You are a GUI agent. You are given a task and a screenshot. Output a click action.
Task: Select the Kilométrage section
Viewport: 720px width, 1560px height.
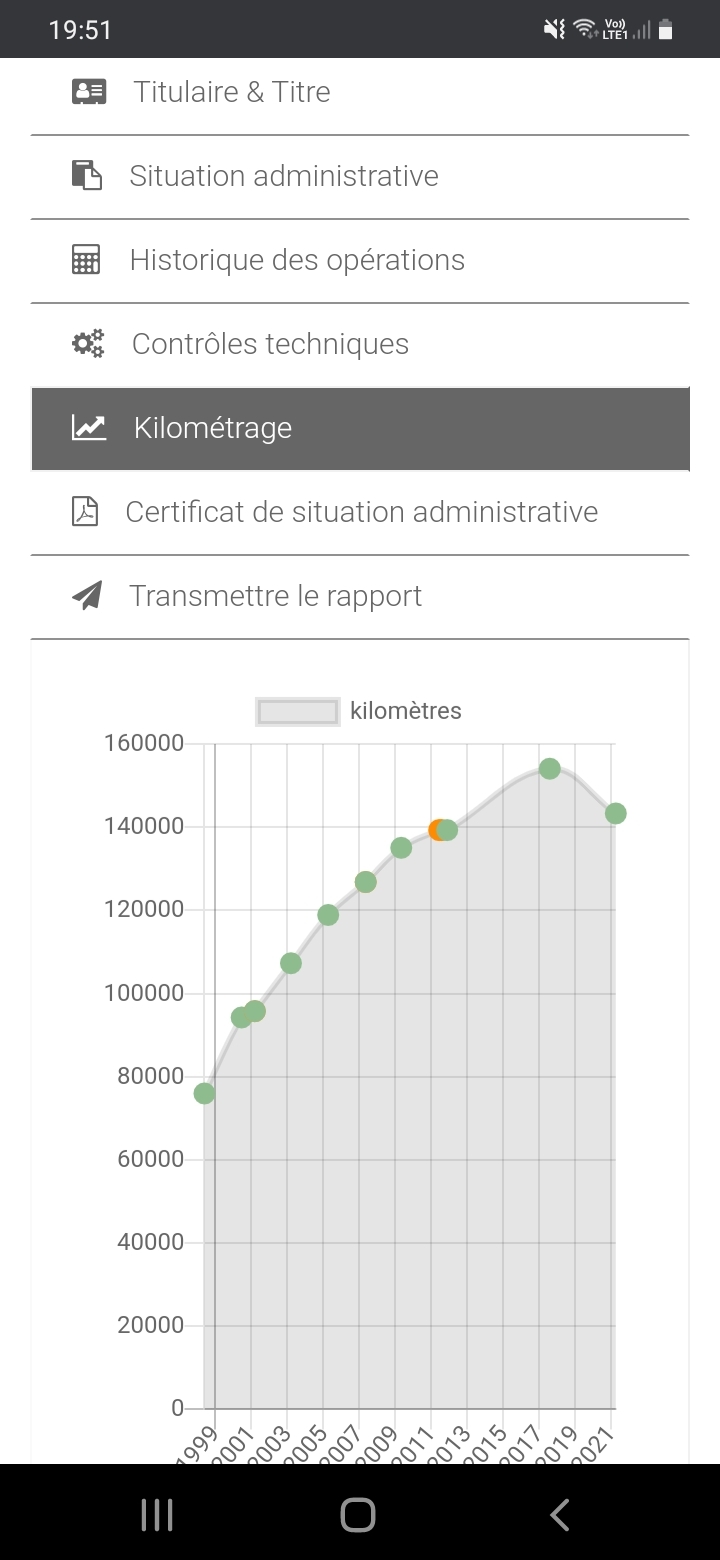coord(213,428)
